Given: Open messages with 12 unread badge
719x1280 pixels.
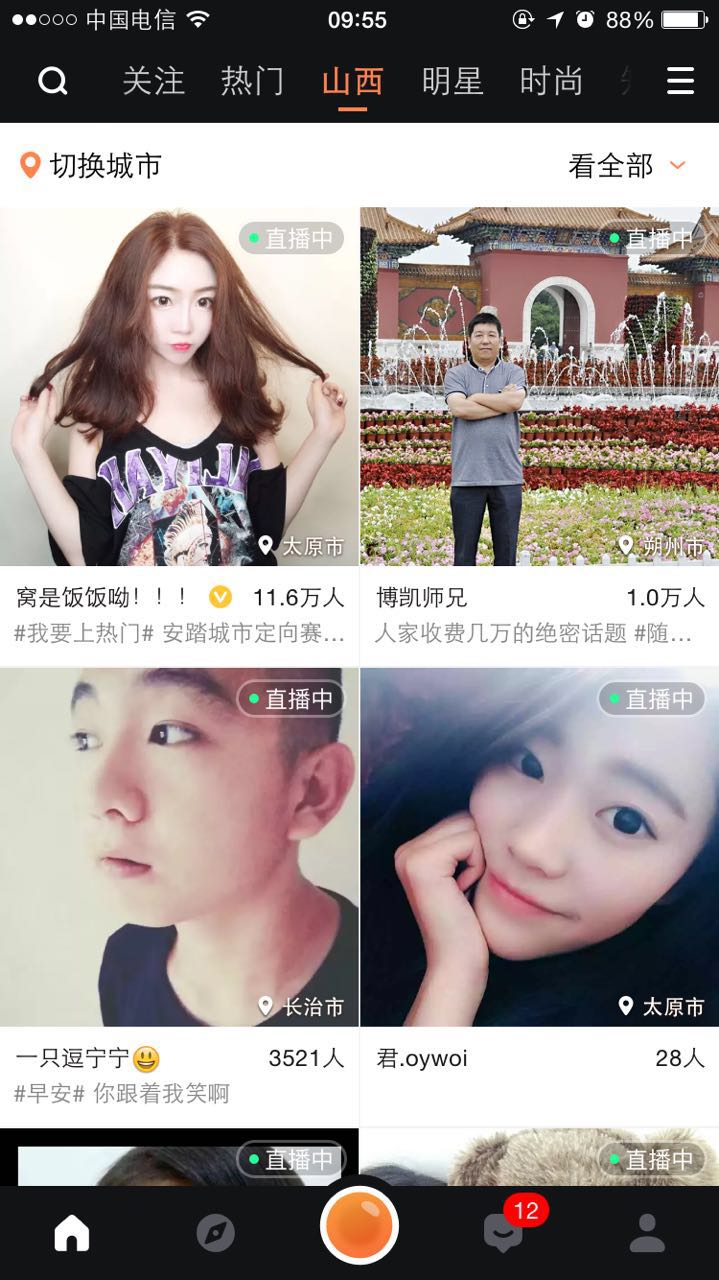Looking at the screenshot, I should (x=503, y=1233).
